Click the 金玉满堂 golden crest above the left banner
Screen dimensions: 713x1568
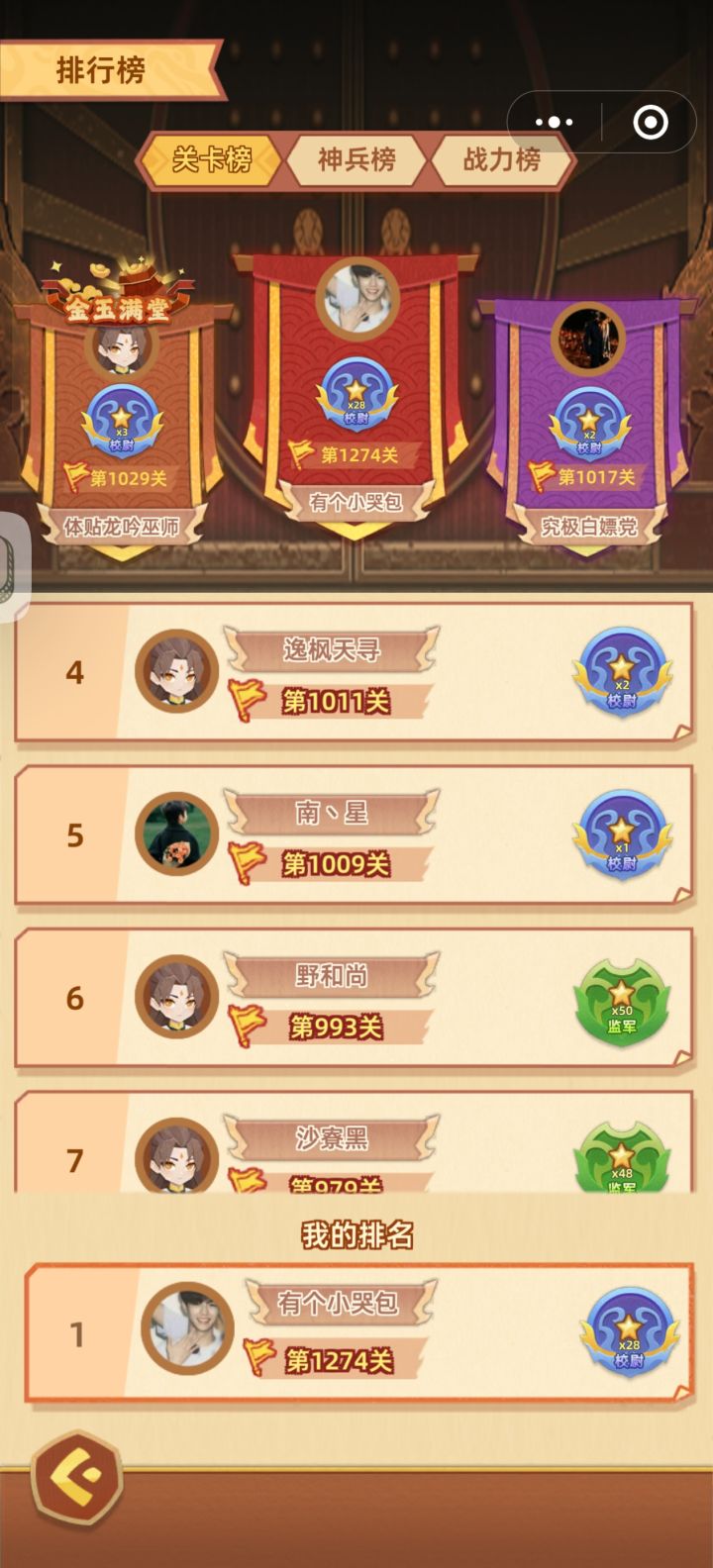(x=119, y=304)
